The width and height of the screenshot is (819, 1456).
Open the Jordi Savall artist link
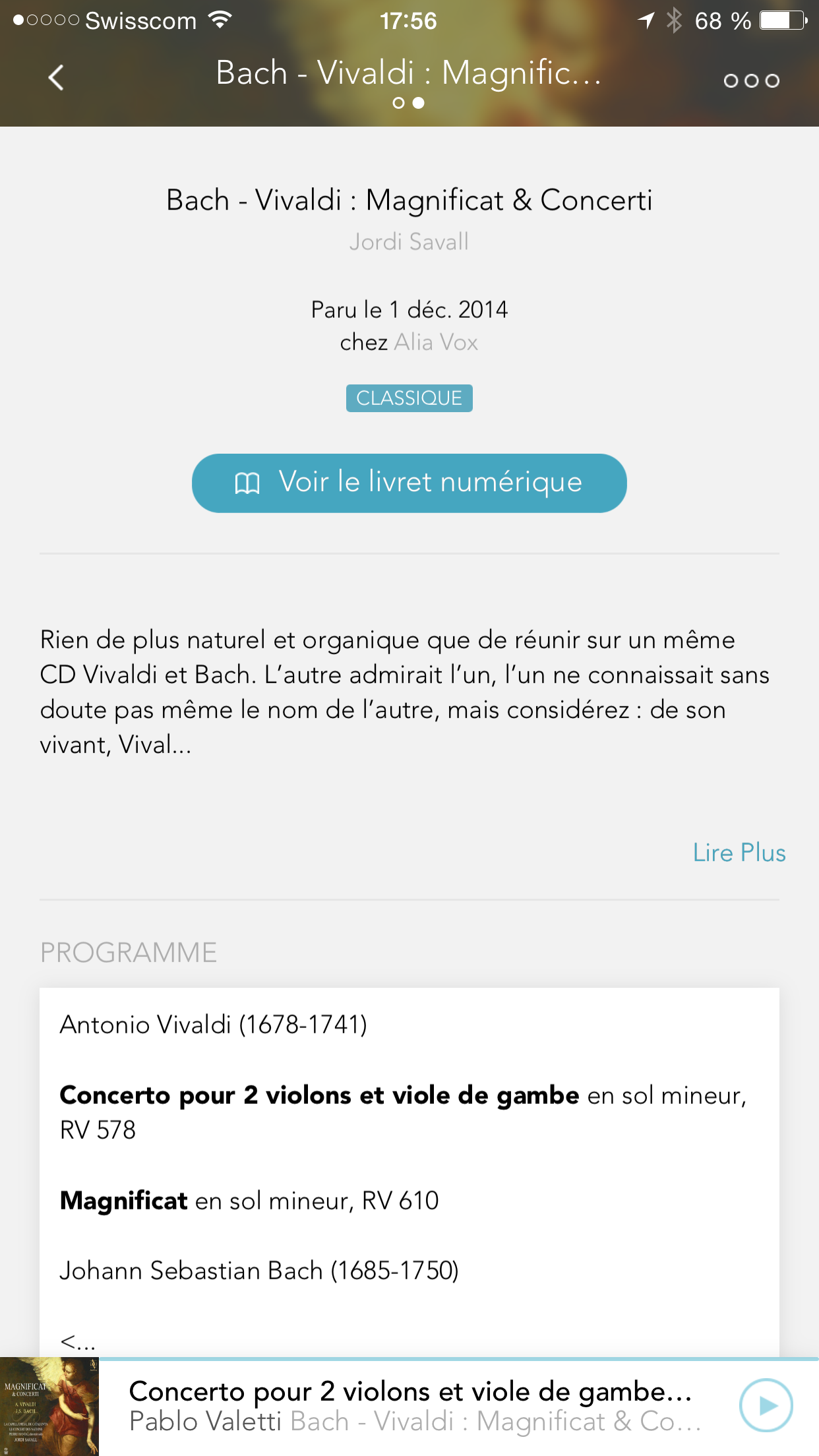[409, 241]
